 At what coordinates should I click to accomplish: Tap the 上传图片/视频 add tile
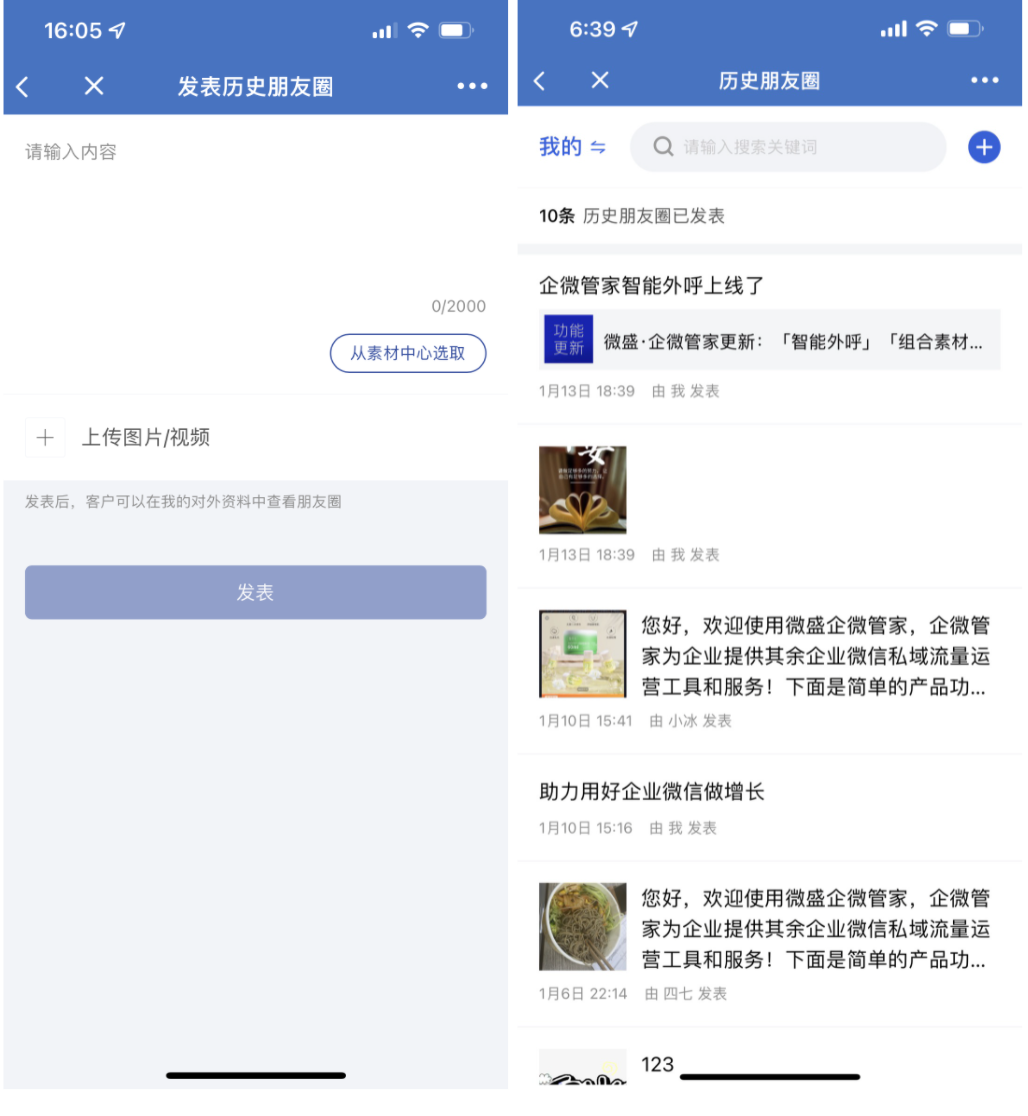pyautogui.click(x=45, y=438)
